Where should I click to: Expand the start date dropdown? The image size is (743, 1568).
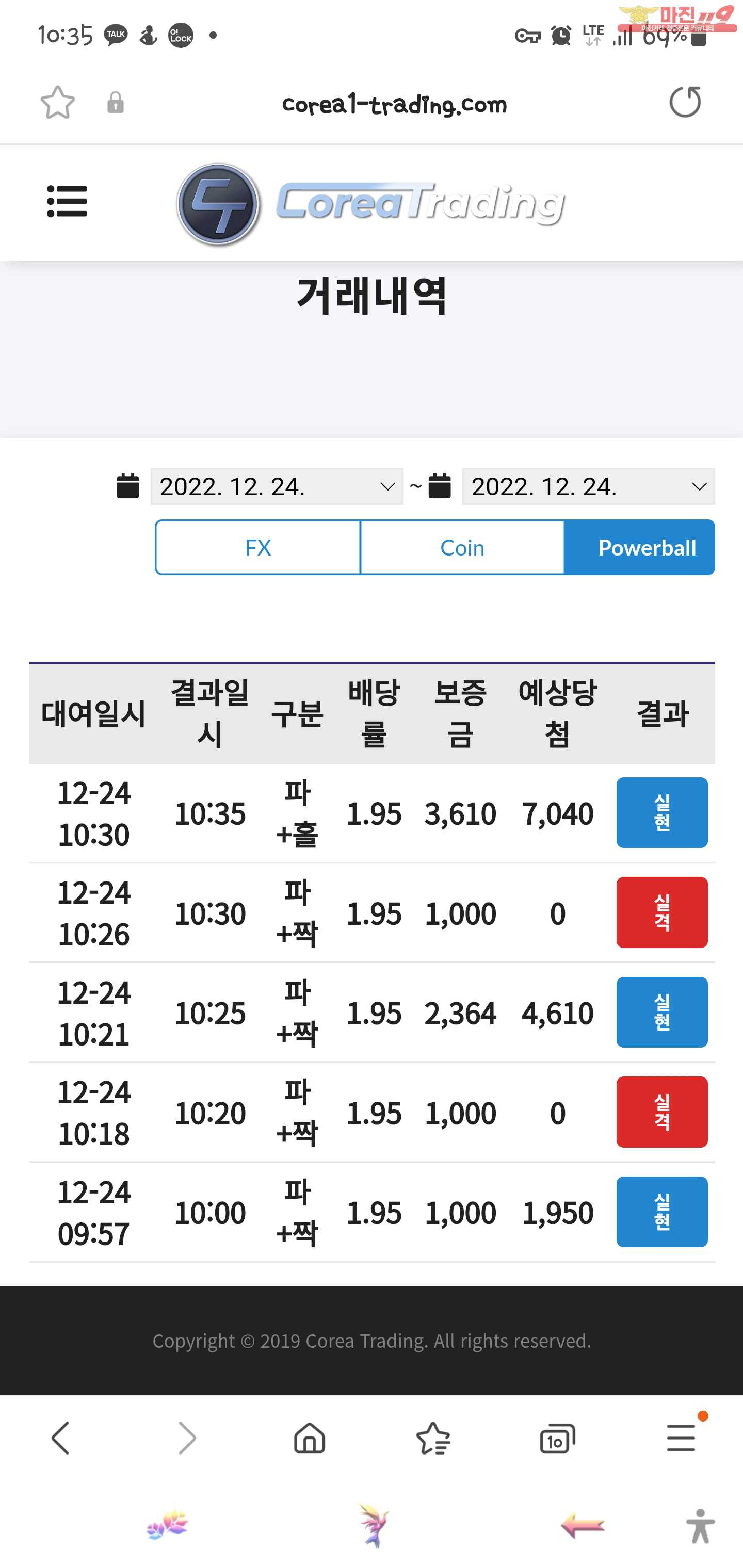pyautogui.click(x=277, y=486)
